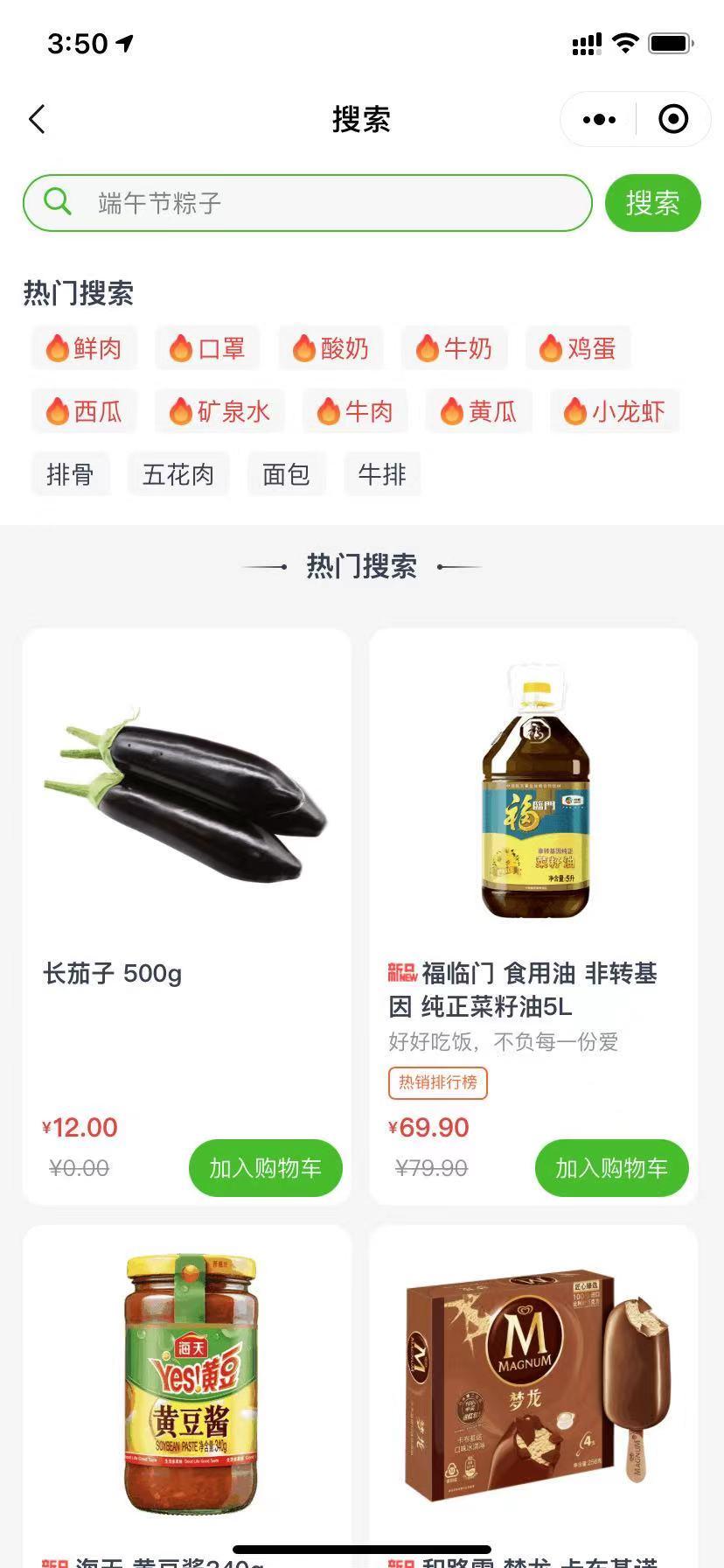View the 梦龙 ice cream product
Image resolution: width=724 pixels, height=1568 pixels.
click(533, 1382)
